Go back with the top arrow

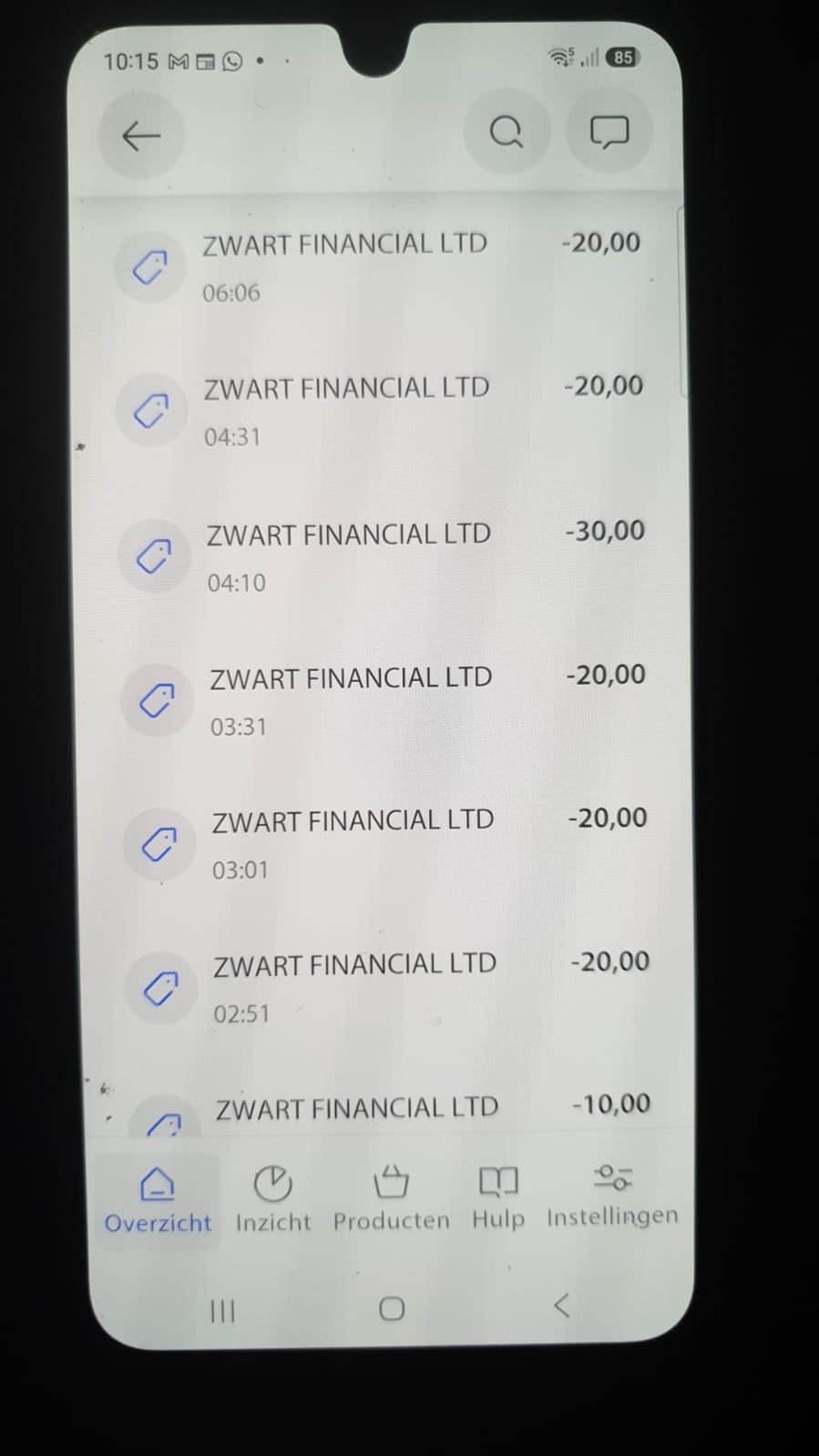pyautogui.click(x=141, y=137)
